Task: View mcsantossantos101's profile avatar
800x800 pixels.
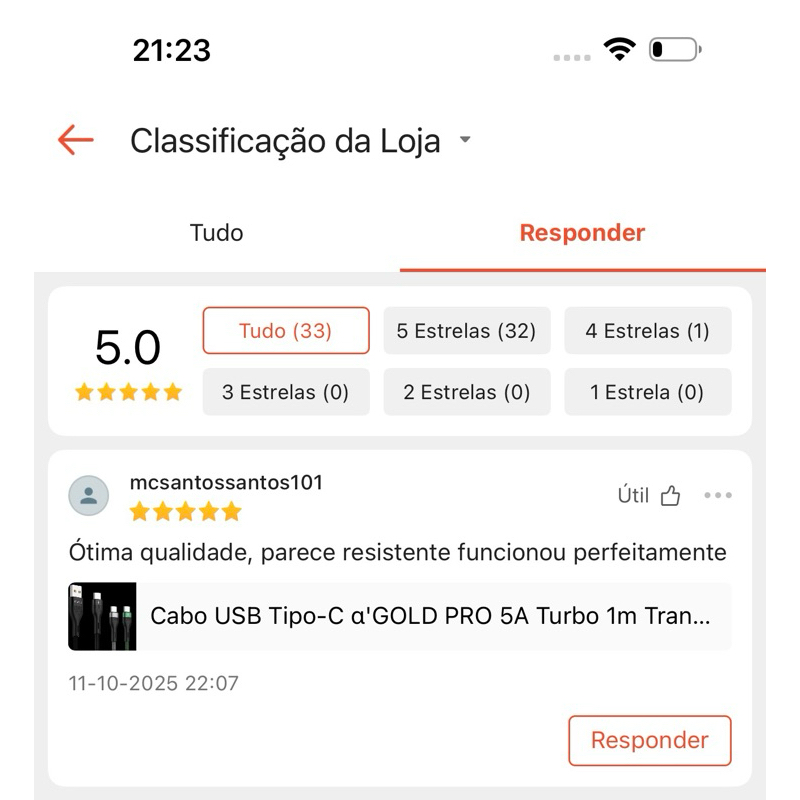Action: coord(88,496)
